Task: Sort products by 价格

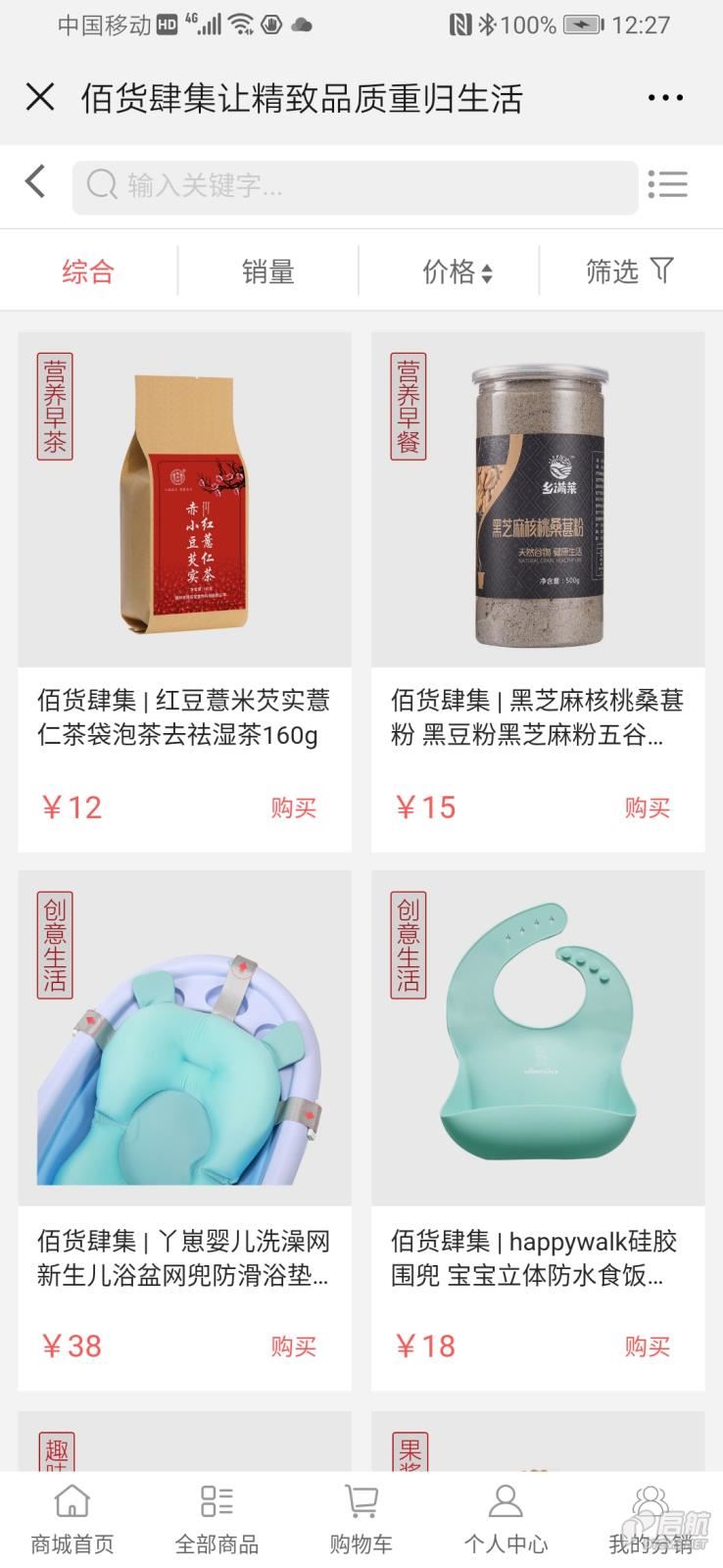Action: click(x=457, y=271)
